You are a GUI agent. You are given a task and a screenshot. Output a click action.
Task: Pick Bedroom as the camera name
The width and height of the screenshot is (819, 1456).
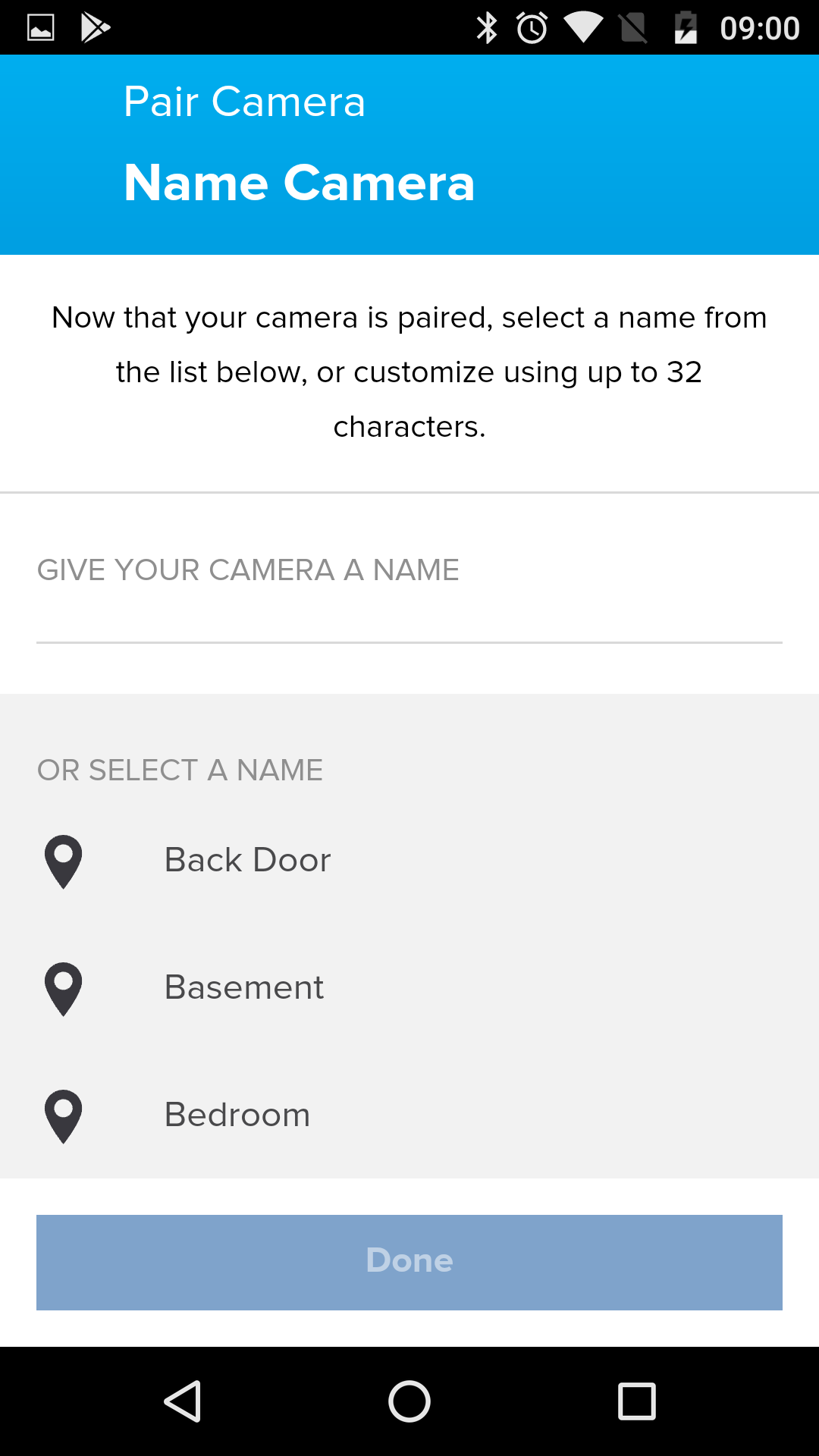click(x=409, y=1116)
